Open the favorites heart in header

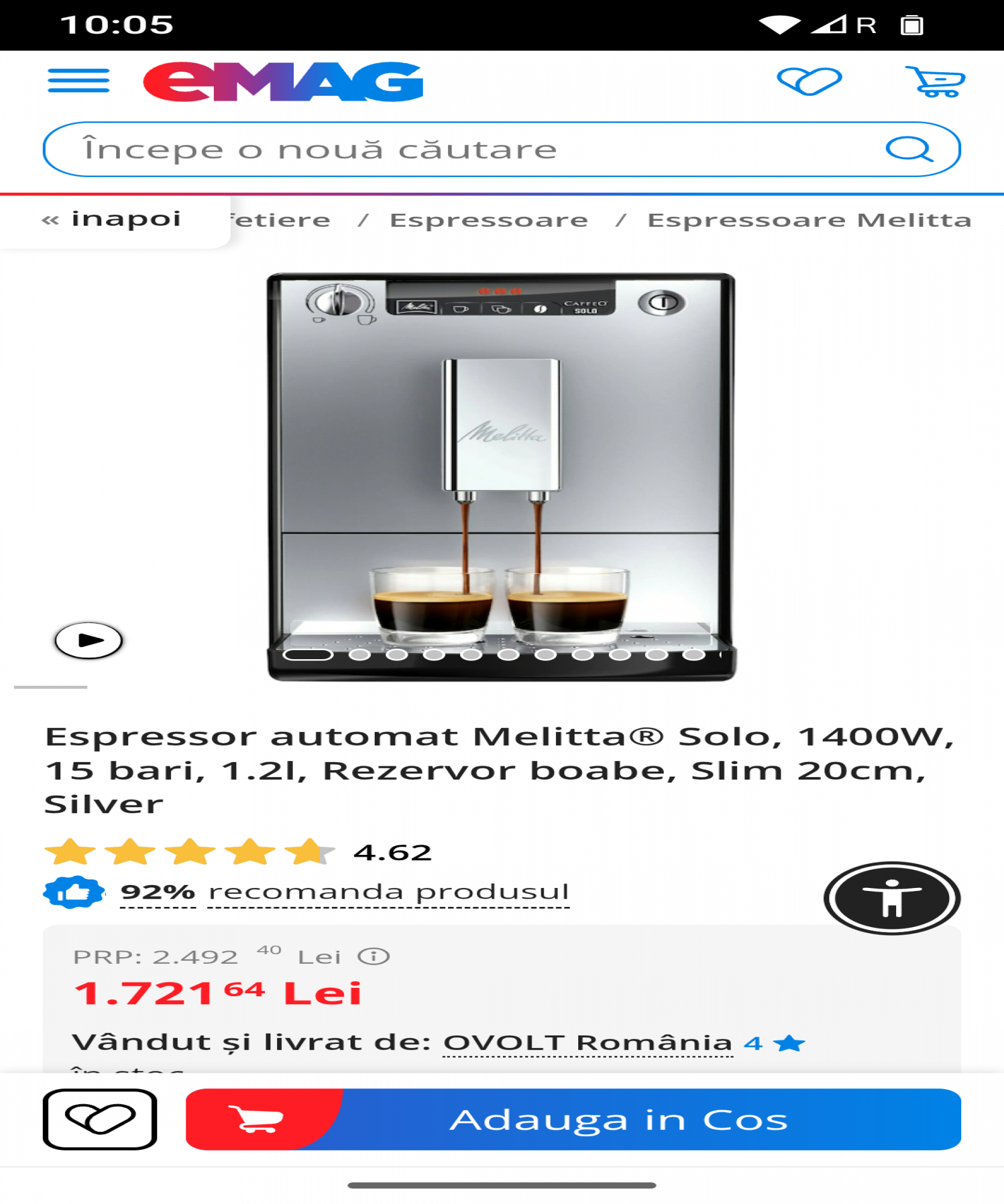(x=809, y=81)
